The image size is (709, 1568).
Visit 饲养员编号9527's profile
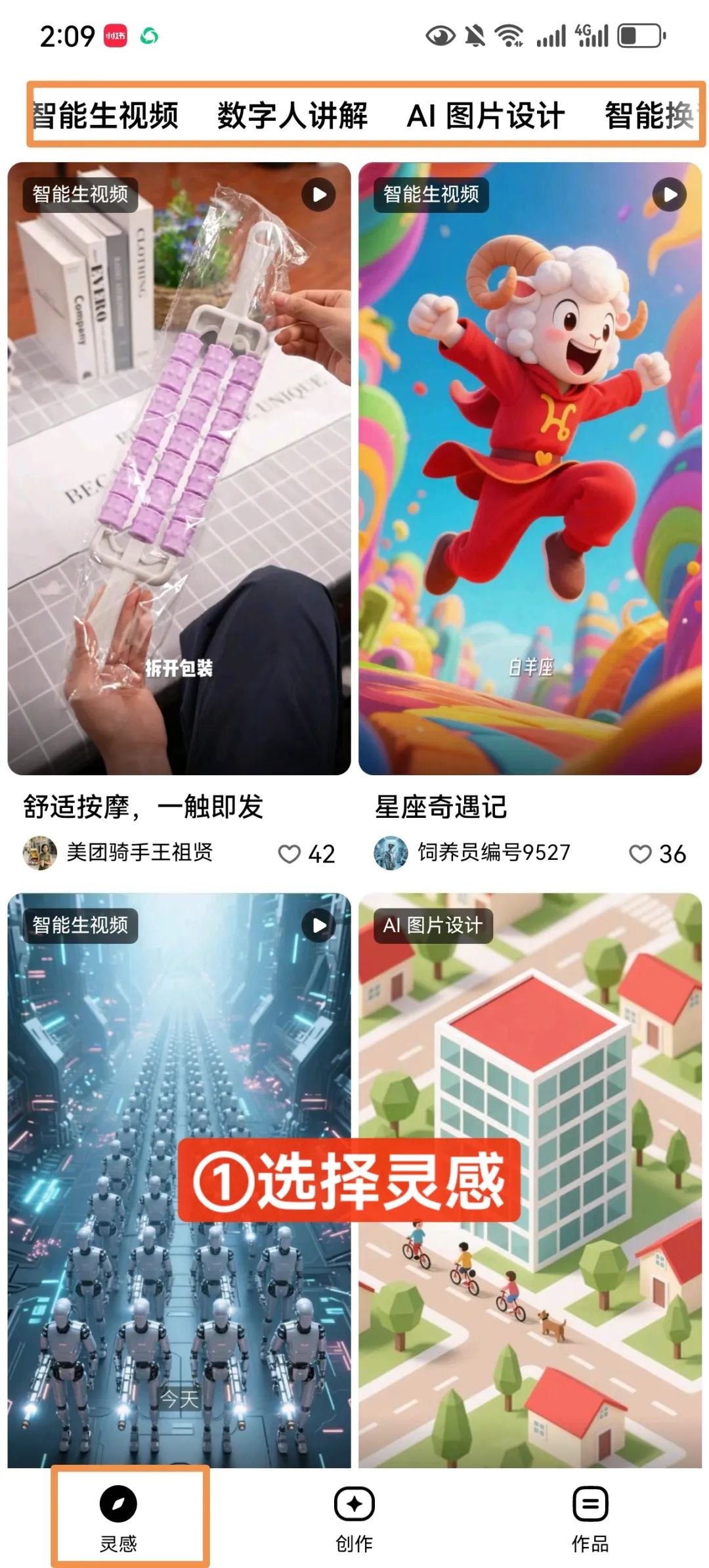[472, 853]
